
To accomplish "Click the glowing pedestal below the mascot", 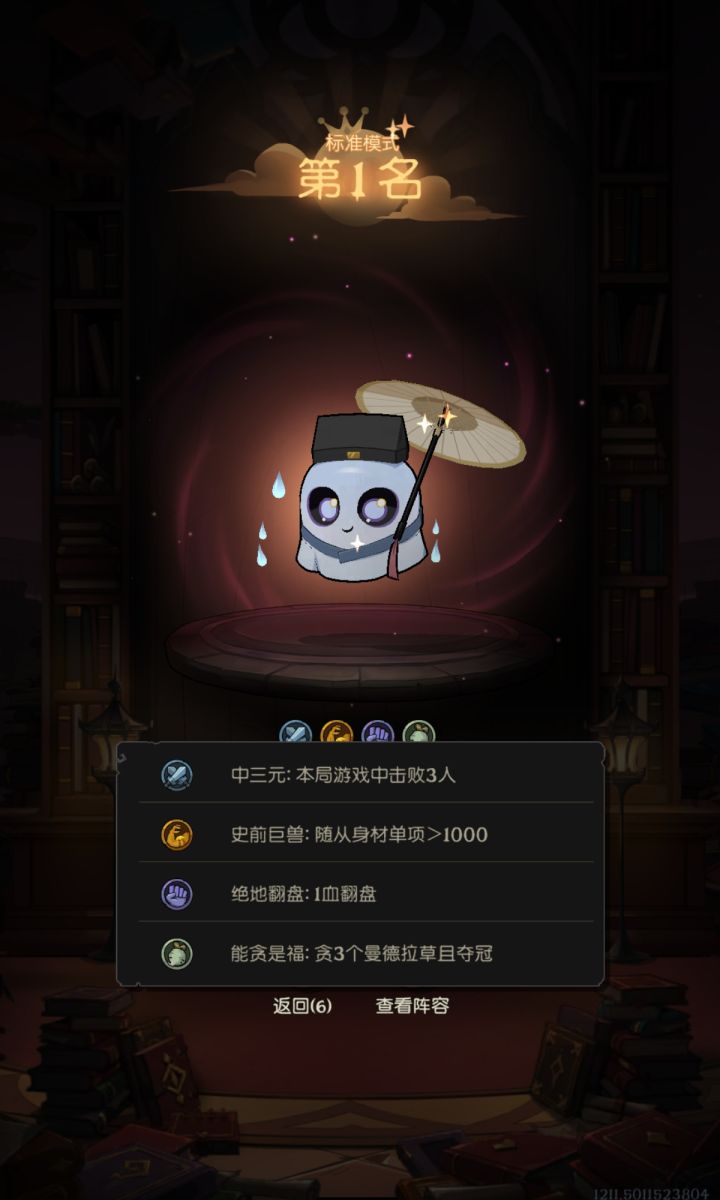I will point(352,640).
